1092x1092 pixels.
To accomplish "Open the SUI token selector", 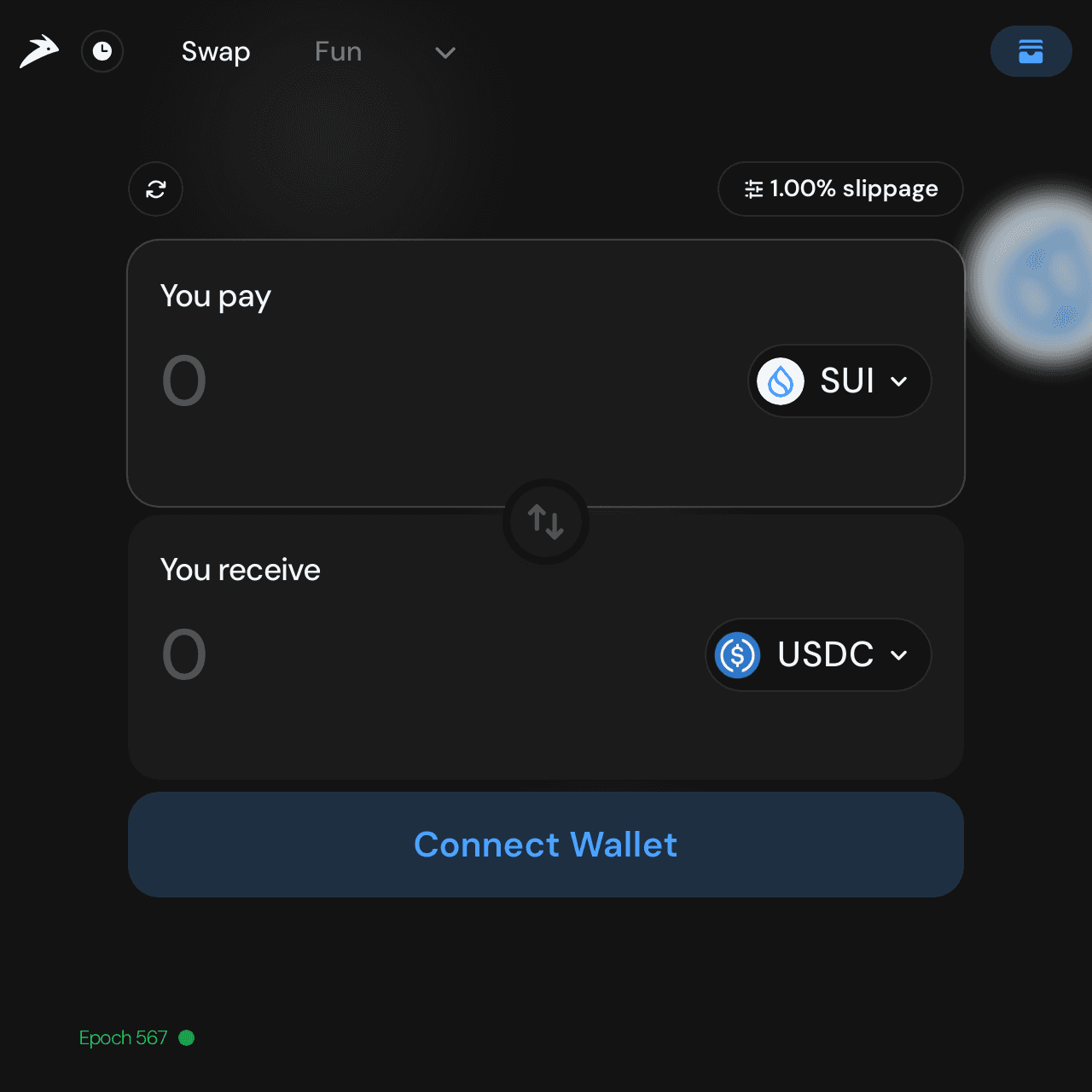I will tap(839, 381).
